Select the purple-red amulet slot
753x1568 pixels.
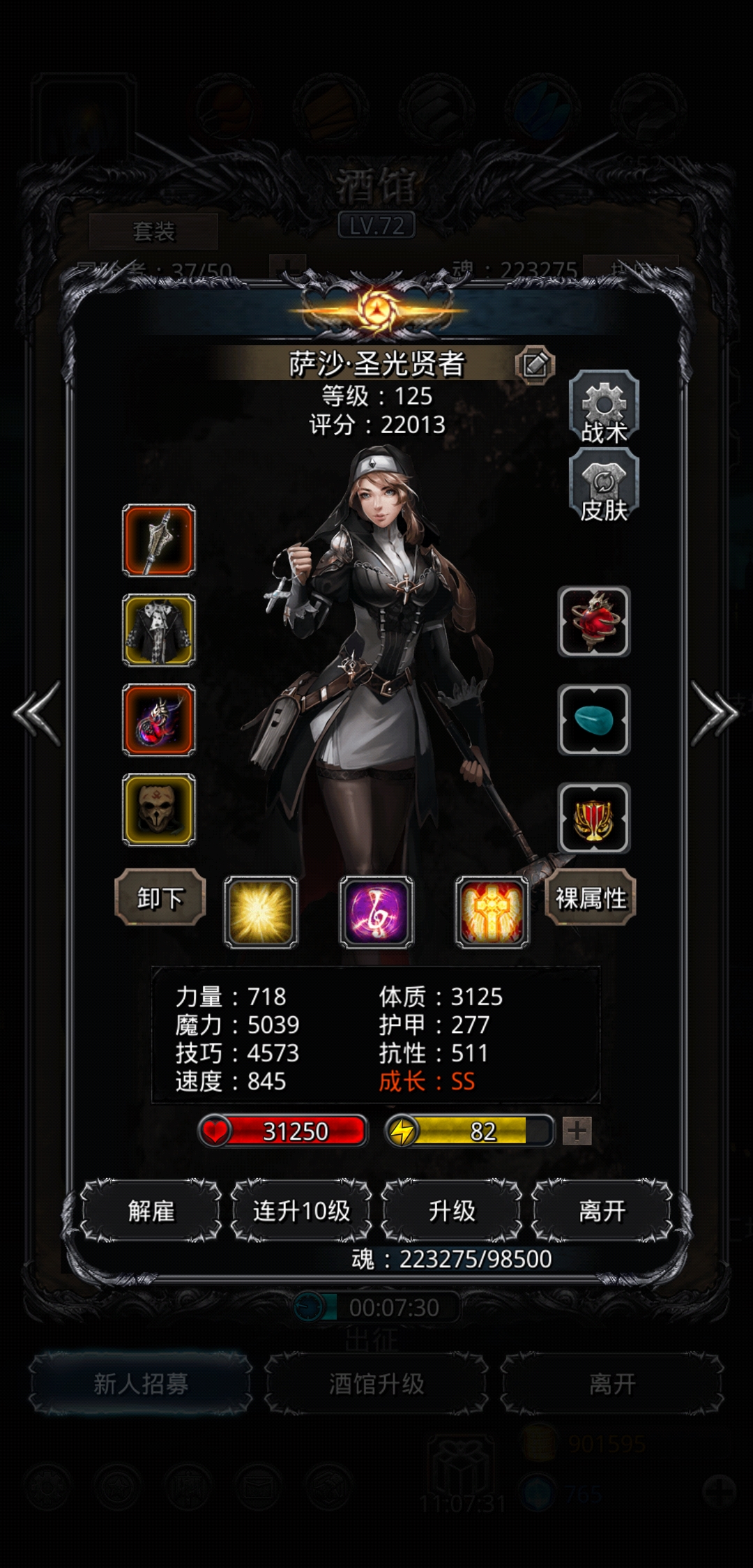(159, 720)
